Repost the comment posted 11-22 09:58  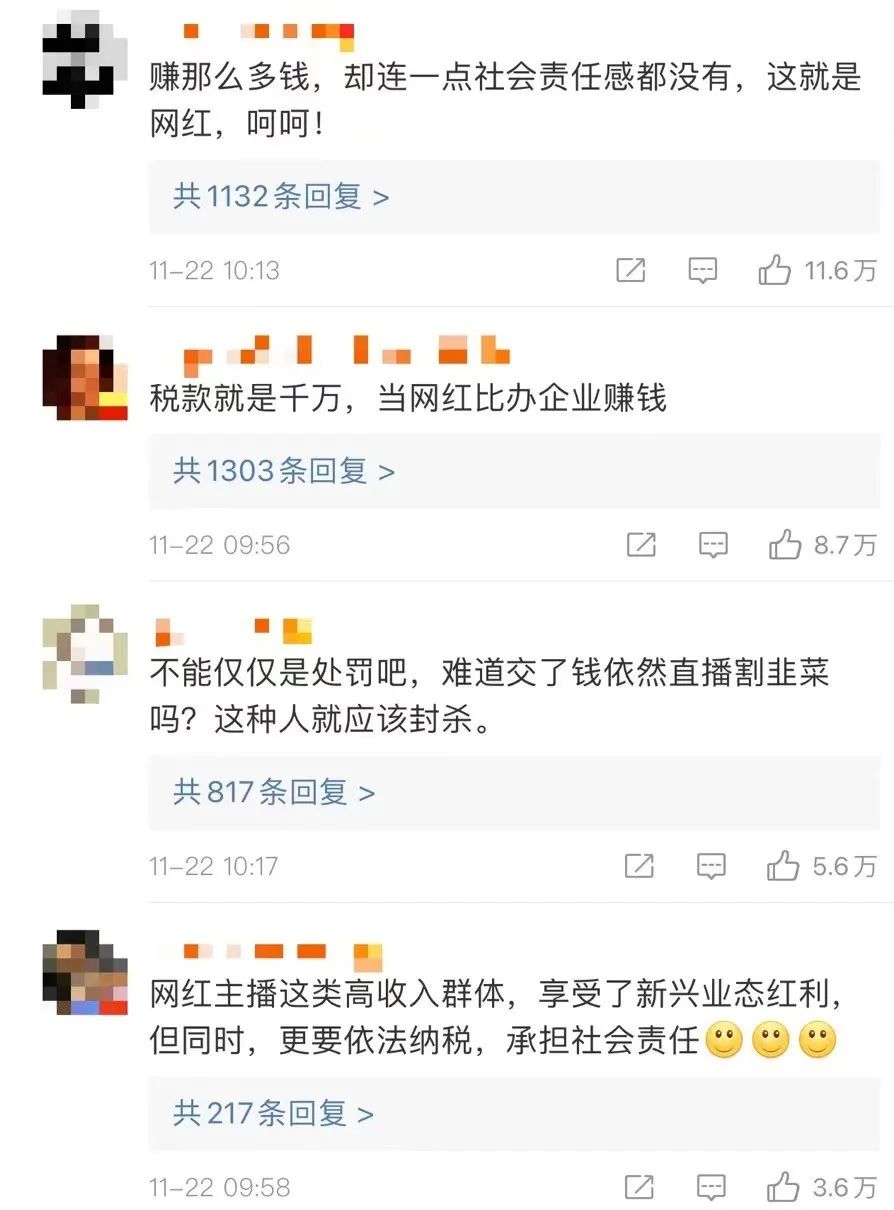639,1187
